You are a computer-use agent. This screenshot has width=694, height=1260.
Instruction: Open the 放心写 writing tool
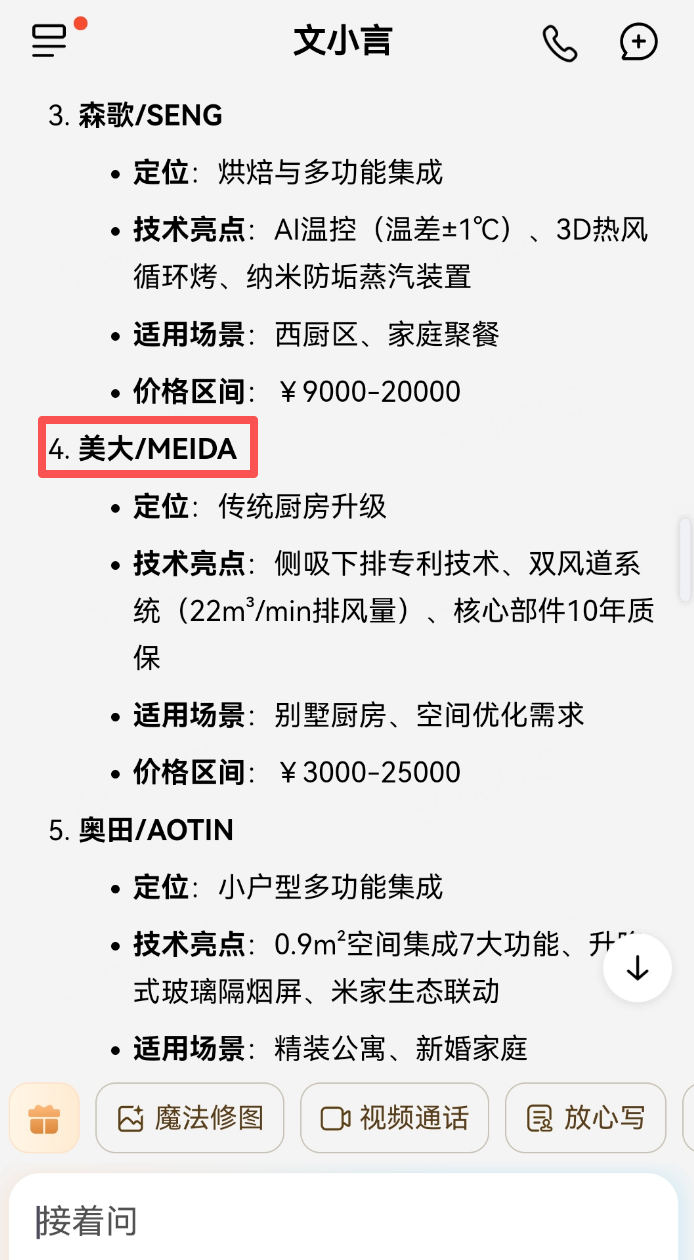pos(585,1117)
